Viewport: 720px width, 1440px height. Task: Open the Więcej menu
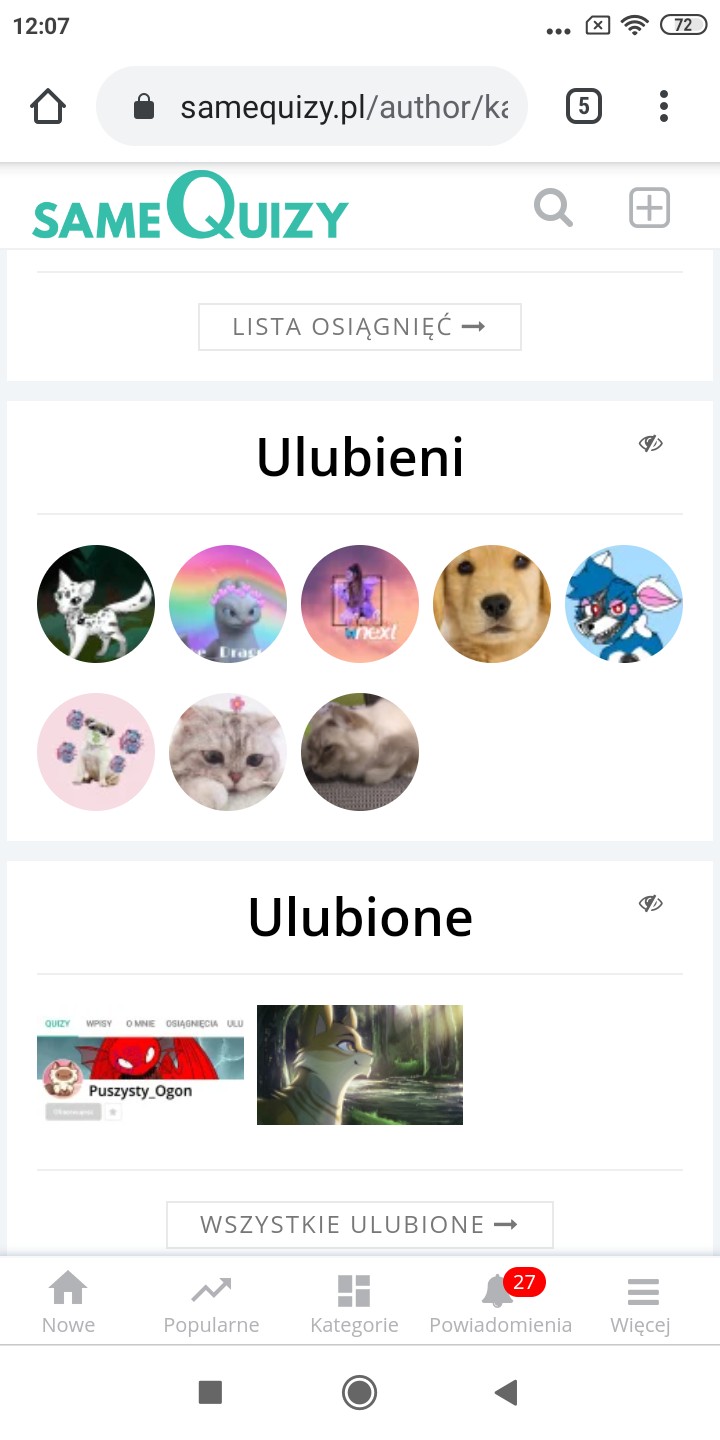click(x=641, y=1304)
